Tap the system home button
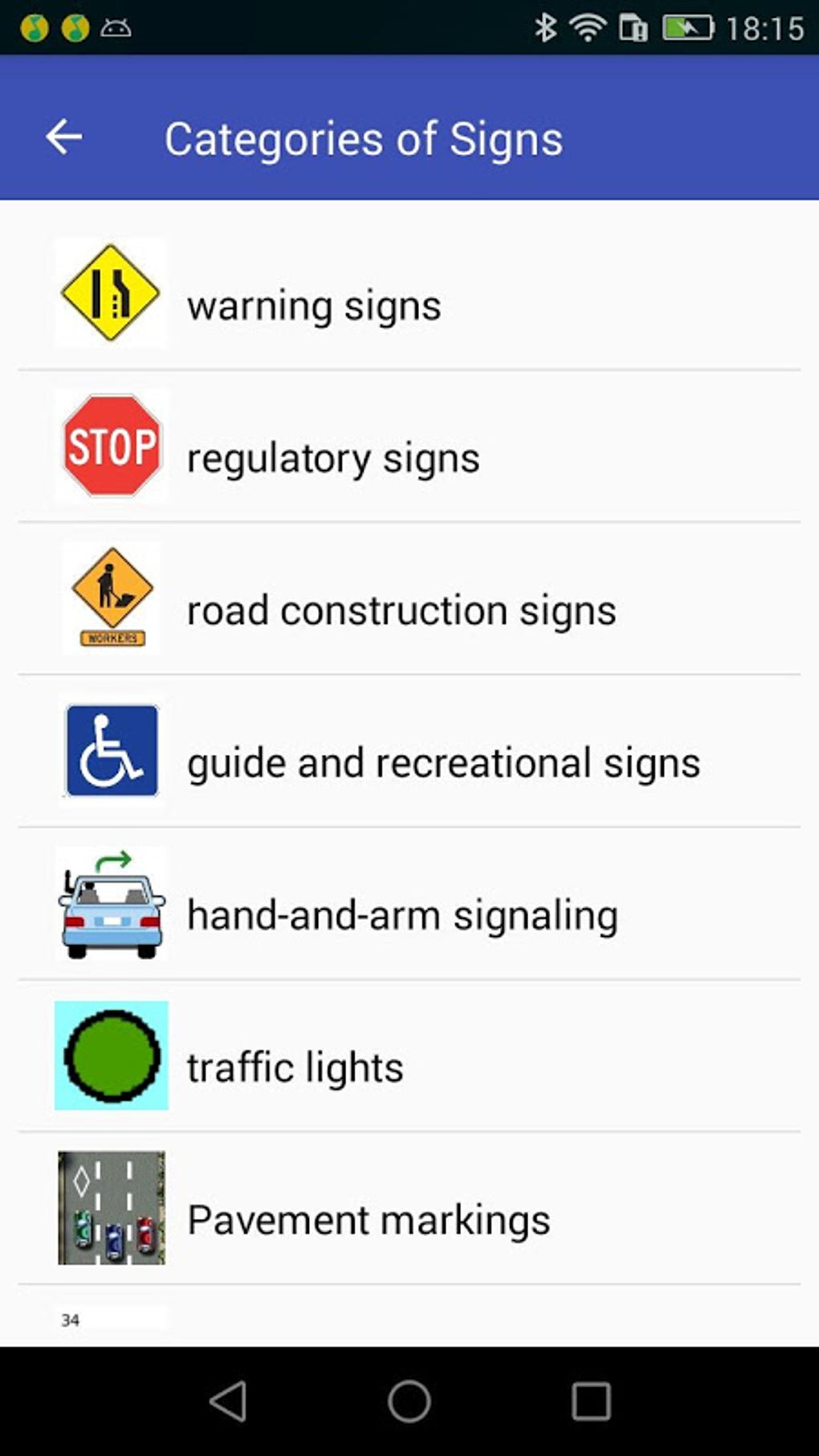819x1456 pixels. point(409,1401)
